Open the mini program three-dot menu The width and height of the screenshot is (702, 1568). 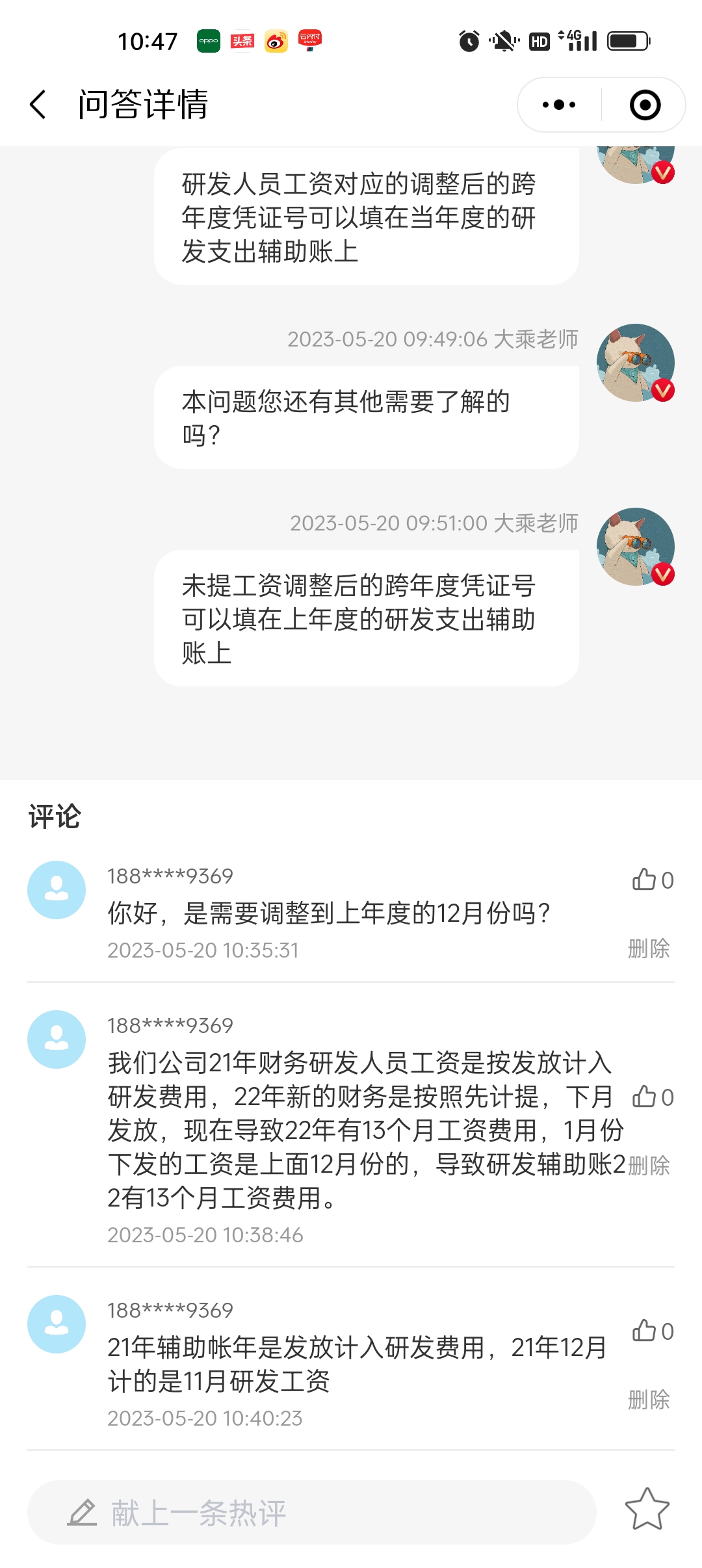tap(559, 105)
